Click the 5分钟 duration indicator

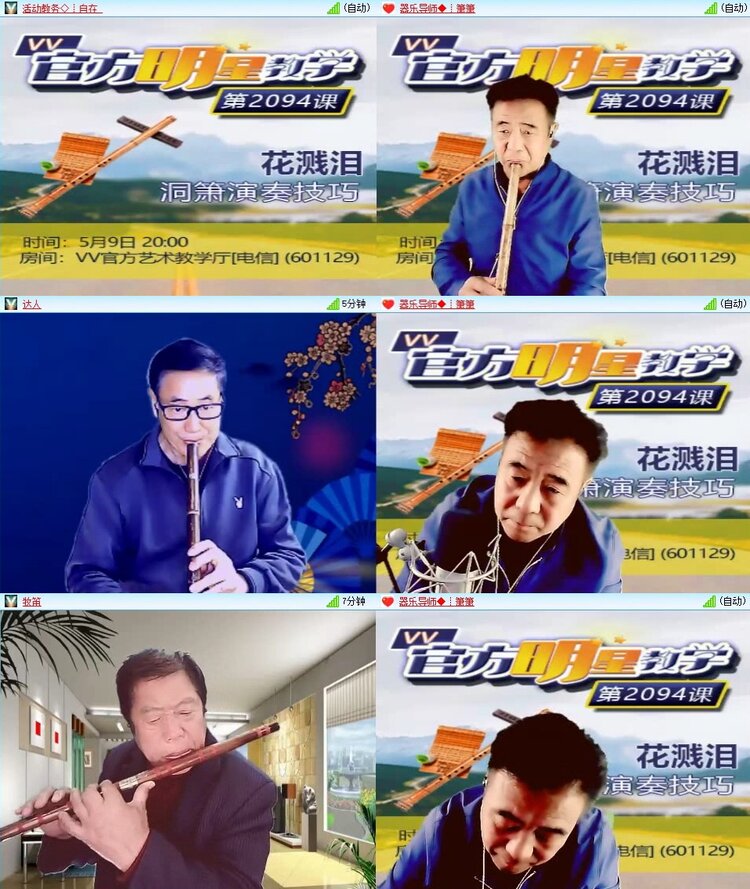(x=352, y=303)
